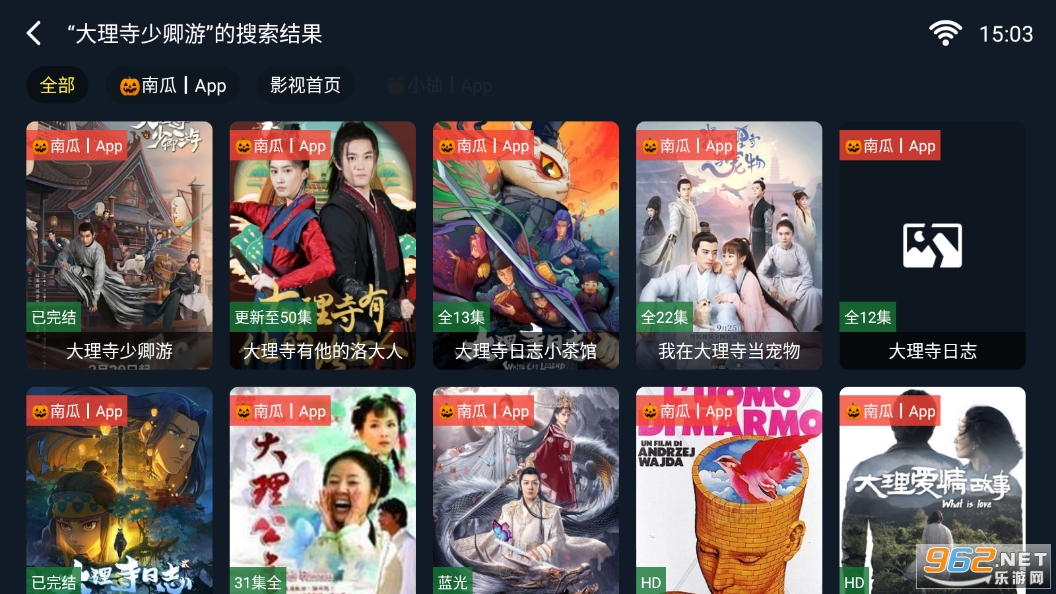Viewport: 1056px width, 594px height.
Task: Open 大理寺日志小茶馆 card
Action: click(x=525, y=245)
